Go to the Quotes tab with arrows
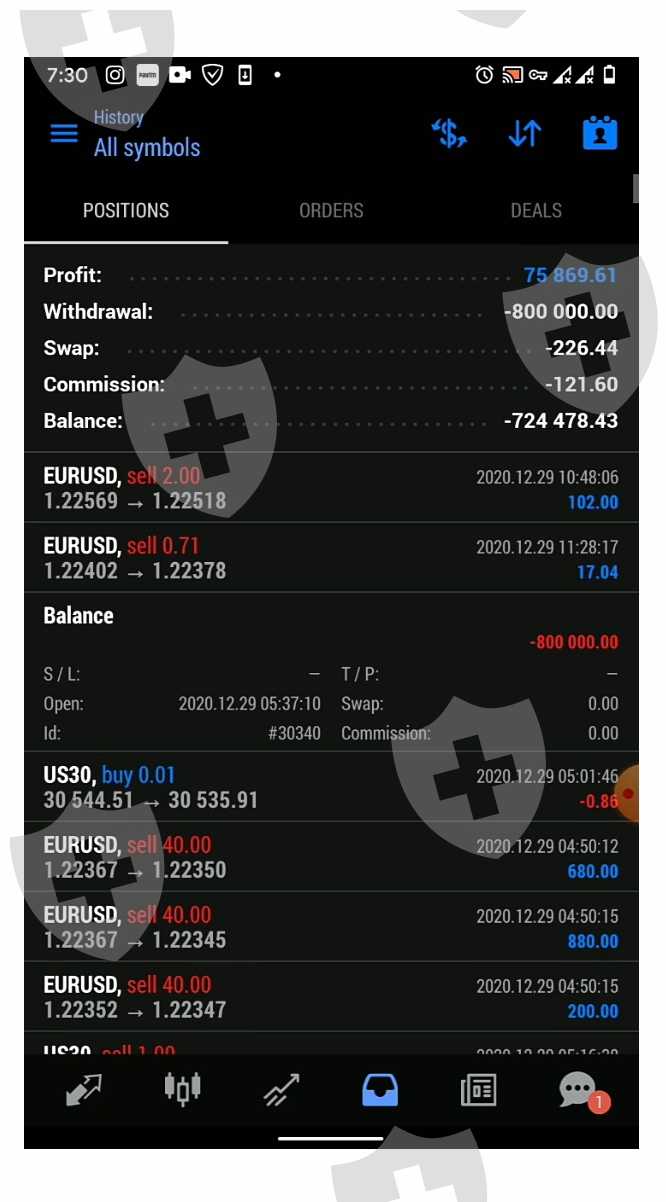This screenshot has width=666, height=1202. point(84,1090)
